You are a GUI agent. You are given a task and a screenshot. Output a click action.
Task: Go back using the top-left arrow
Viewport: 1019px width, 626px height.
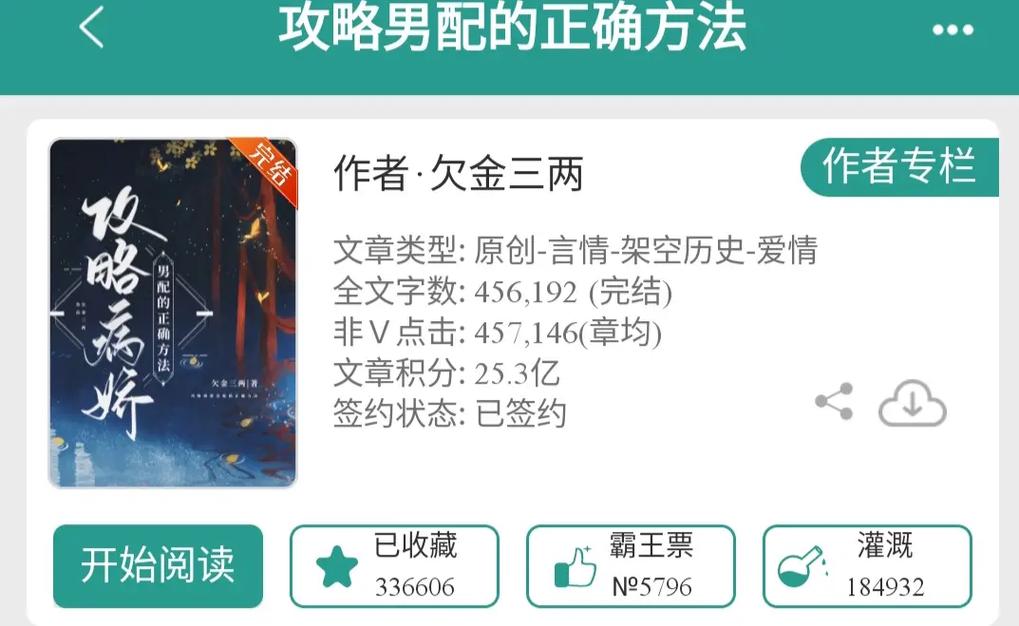(91, 28)
